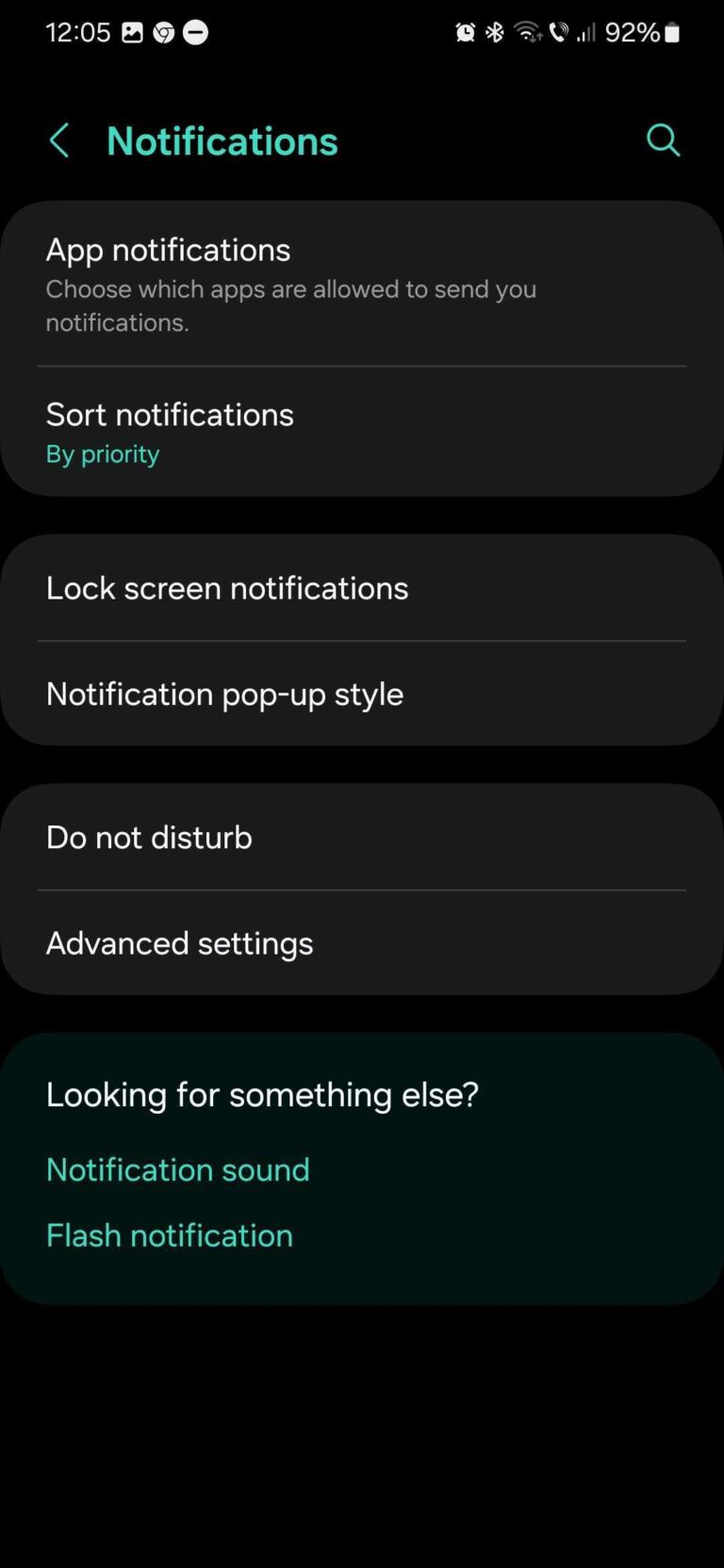Select App notifications to choose allowed apps
The image size is (724, 1568).
pos(362,283)
